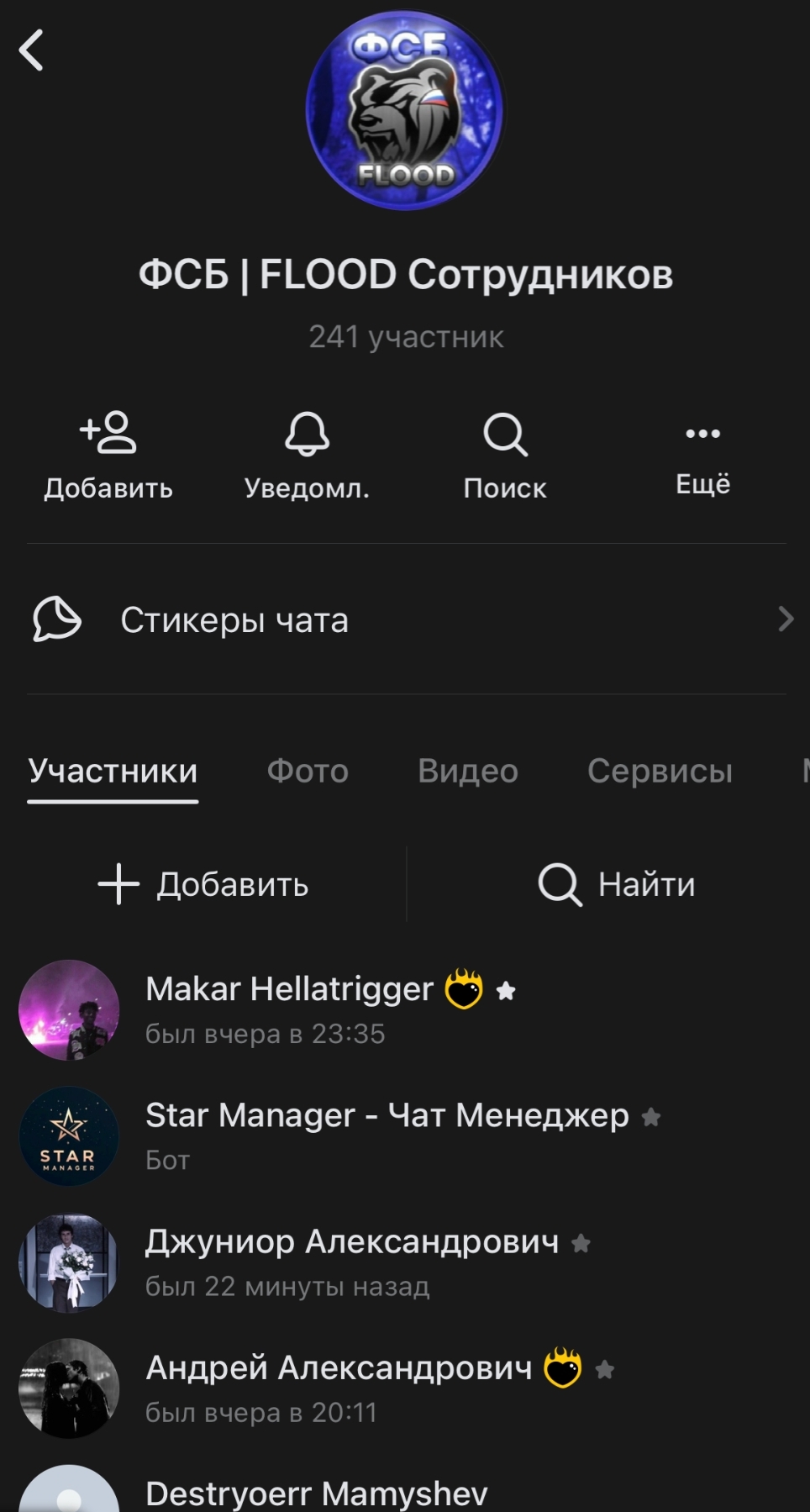
Task: Select the Участники tab
Action: [x=113, y=771]
